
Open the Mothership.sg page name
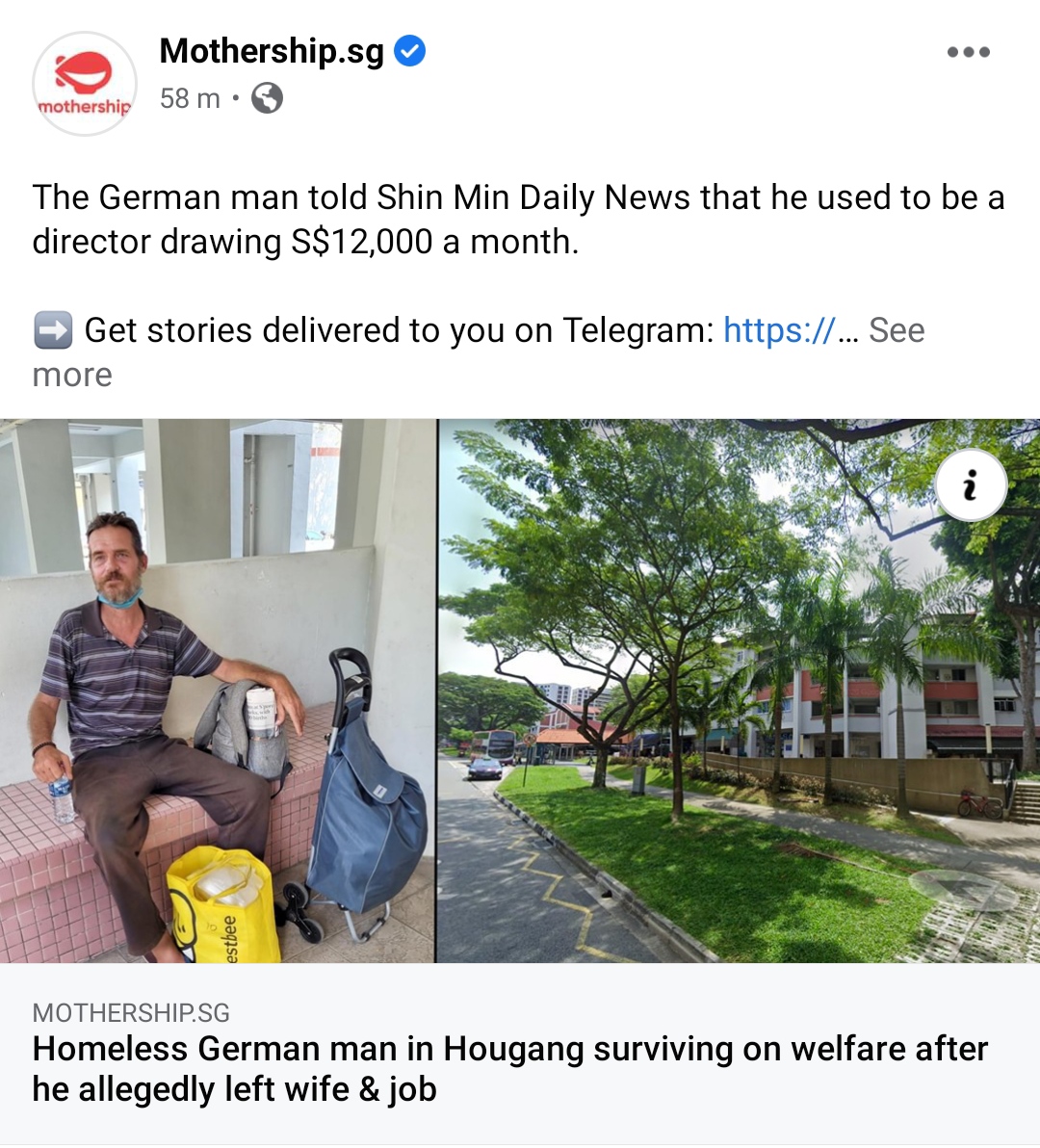tap(272, 50)
